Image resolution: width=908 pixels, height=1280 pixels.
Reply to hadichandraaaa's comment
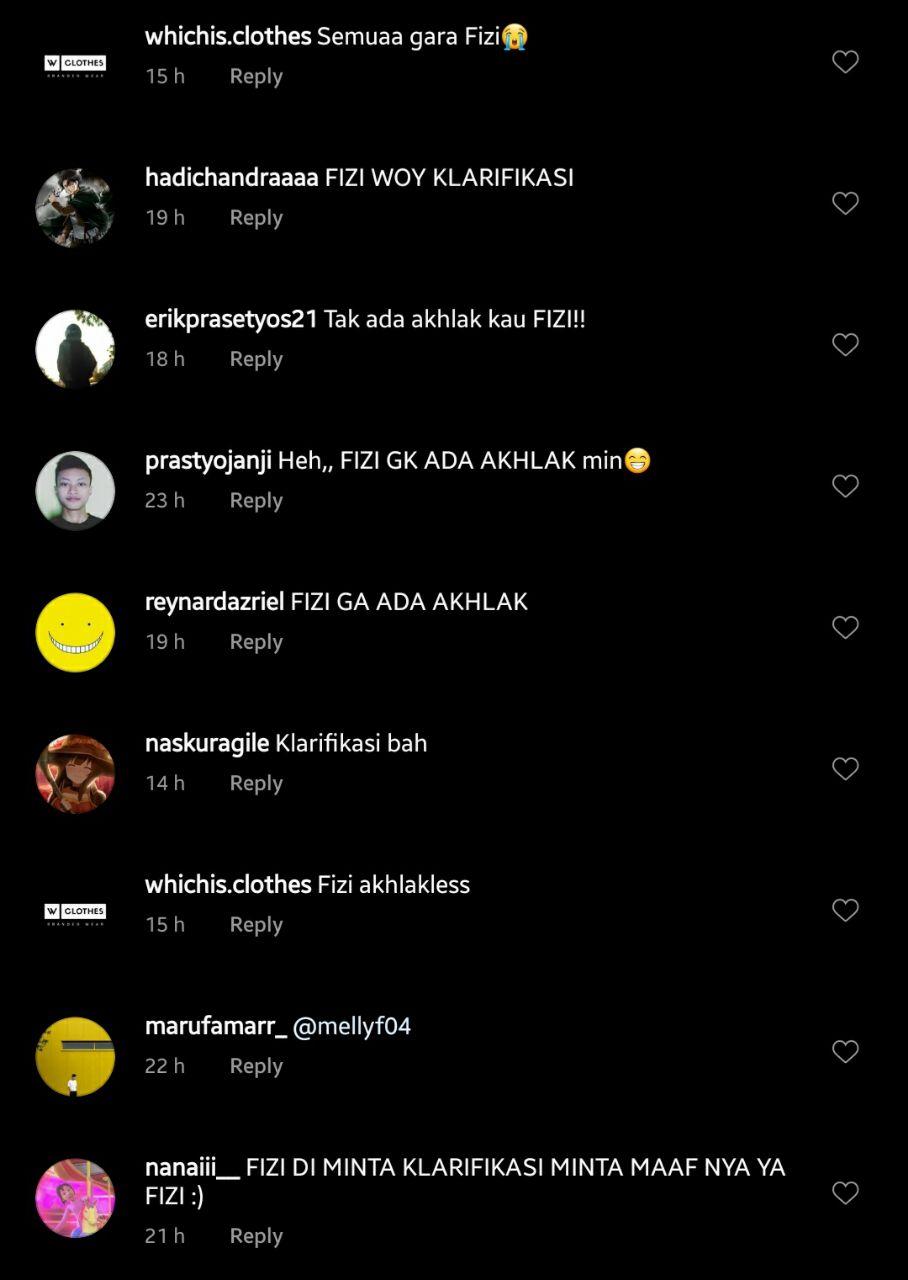pos(256,217)
